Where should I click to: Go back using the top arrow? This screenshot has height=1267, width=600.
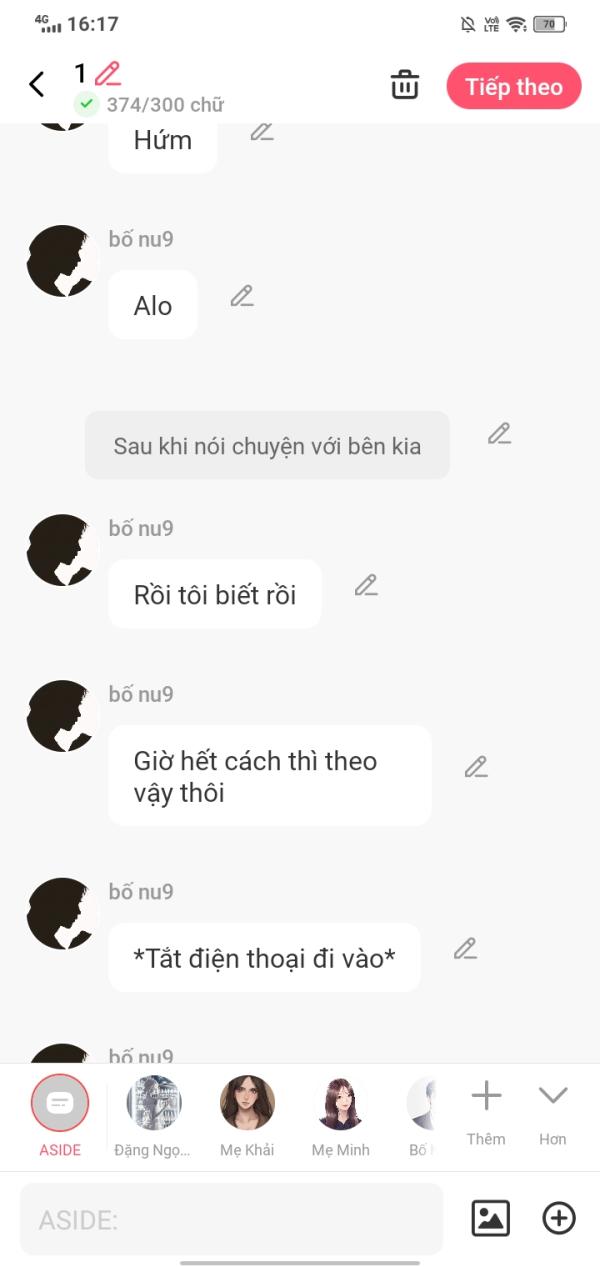point(37,85)
